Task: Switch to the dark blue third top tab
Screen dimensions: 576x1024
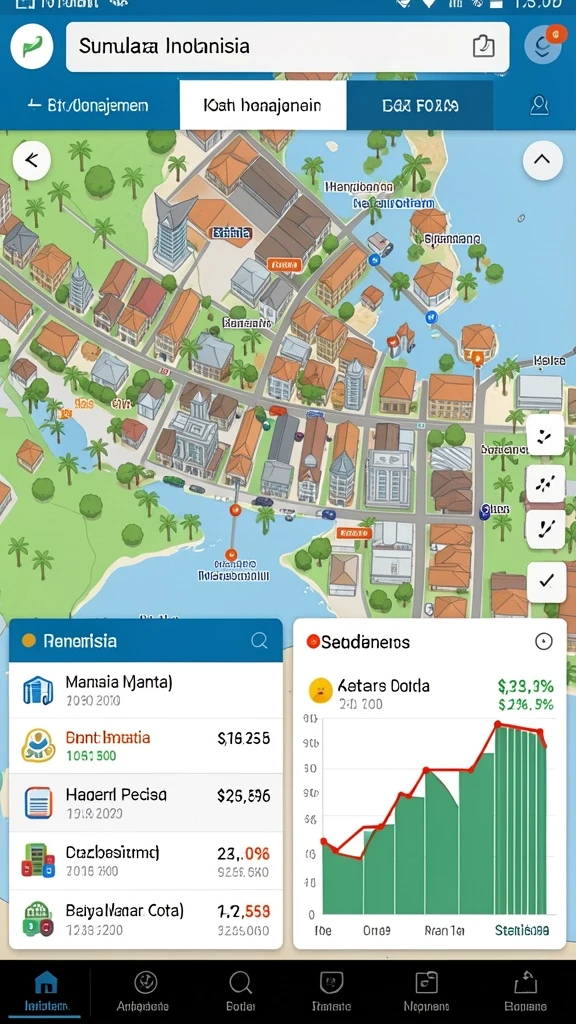Action: pos(419,105)
